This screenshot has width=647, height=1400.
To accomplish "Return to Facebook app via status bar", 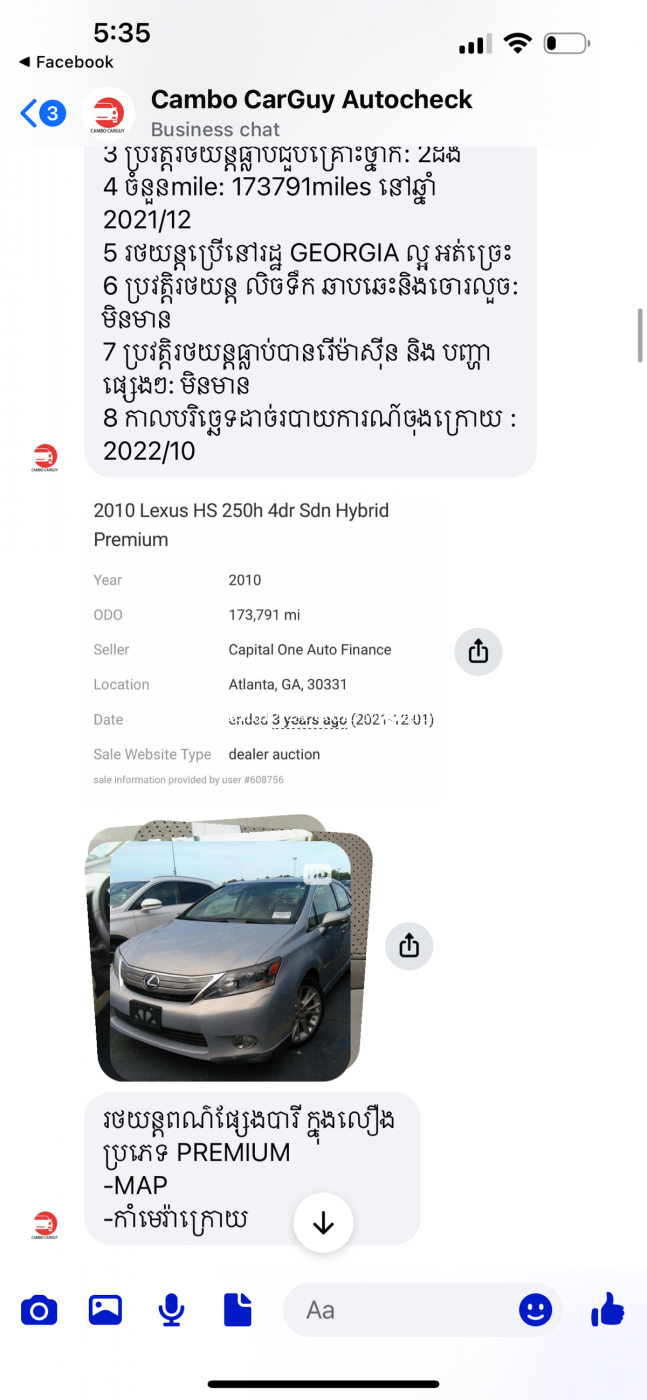I will 66,62.
